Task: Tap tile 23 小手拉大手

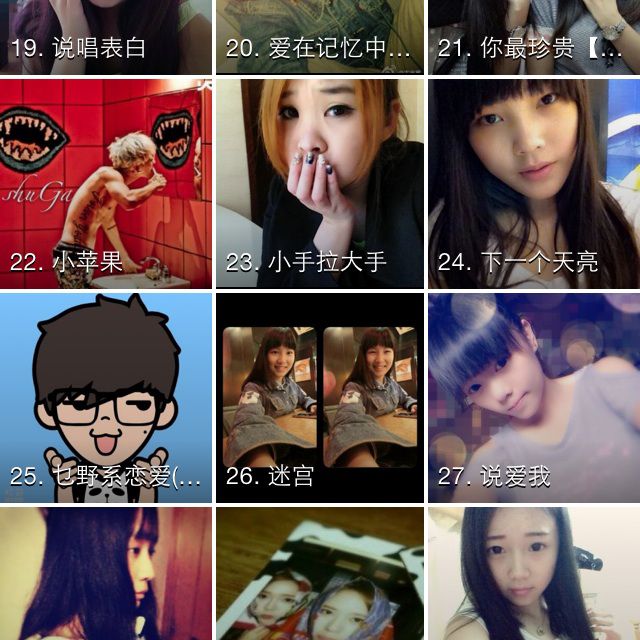Action: (320, 183)
